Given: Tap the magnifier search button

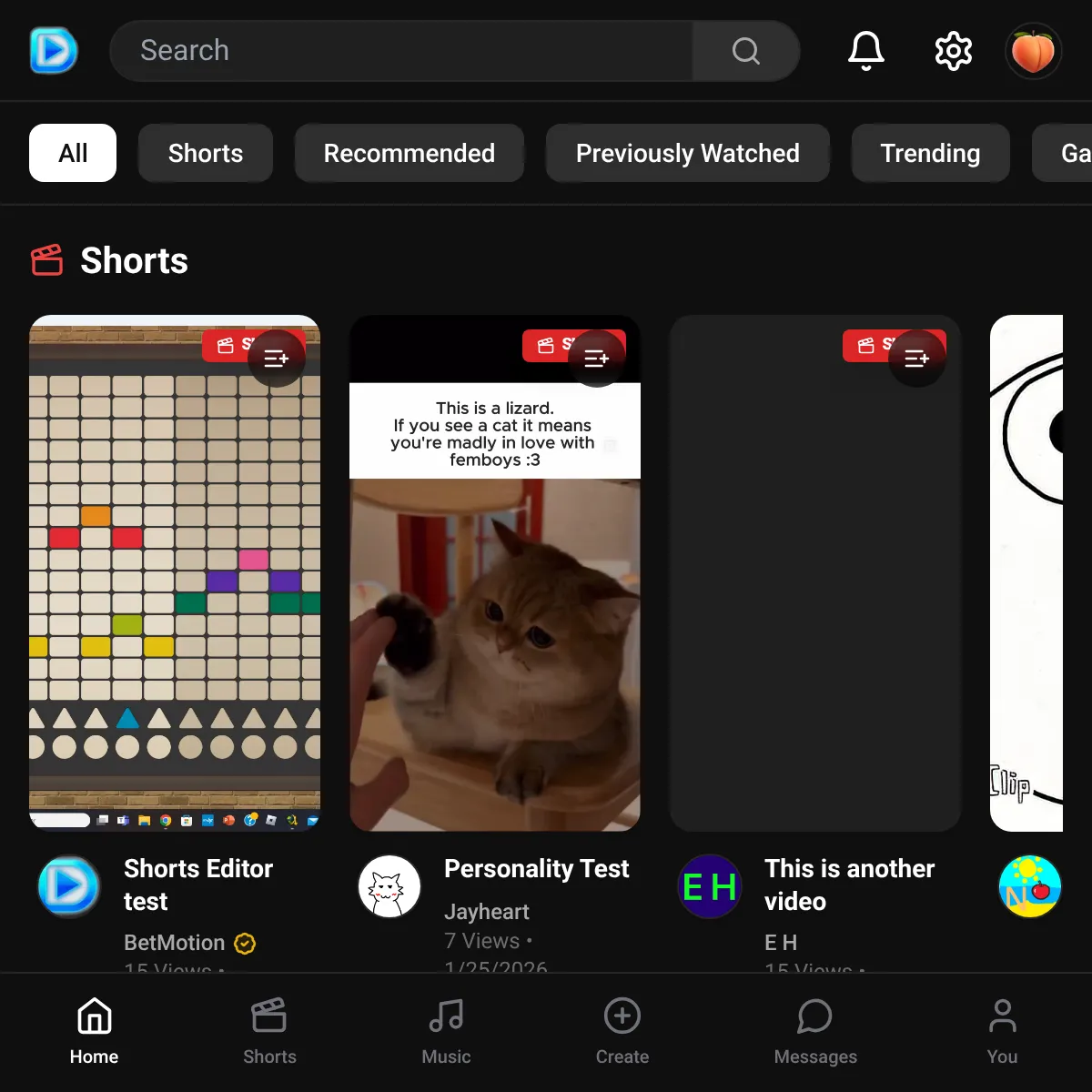Looking at the screenshot, I should [746, 51].
